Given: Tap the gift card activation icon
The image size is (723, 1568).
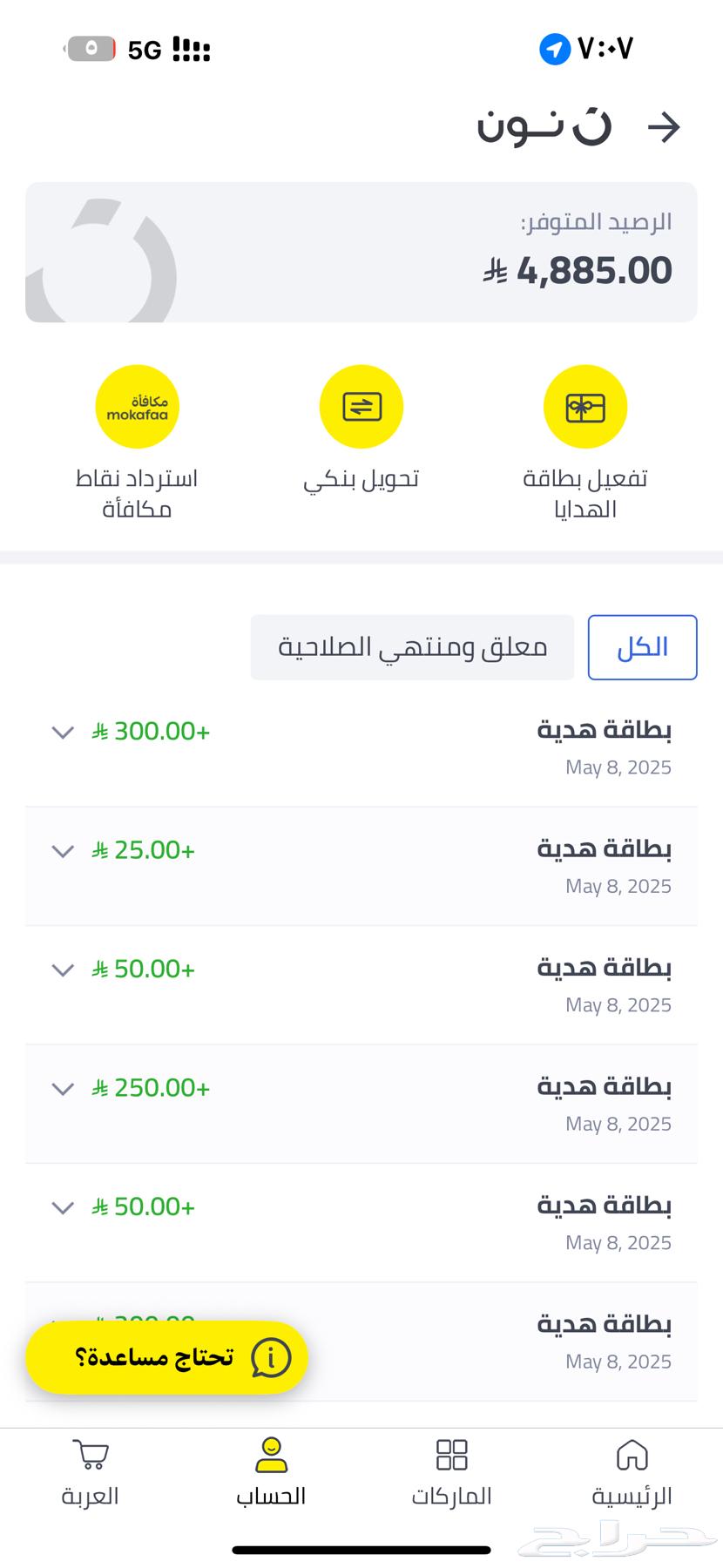Looking at the screenshot, I should 585,406.
